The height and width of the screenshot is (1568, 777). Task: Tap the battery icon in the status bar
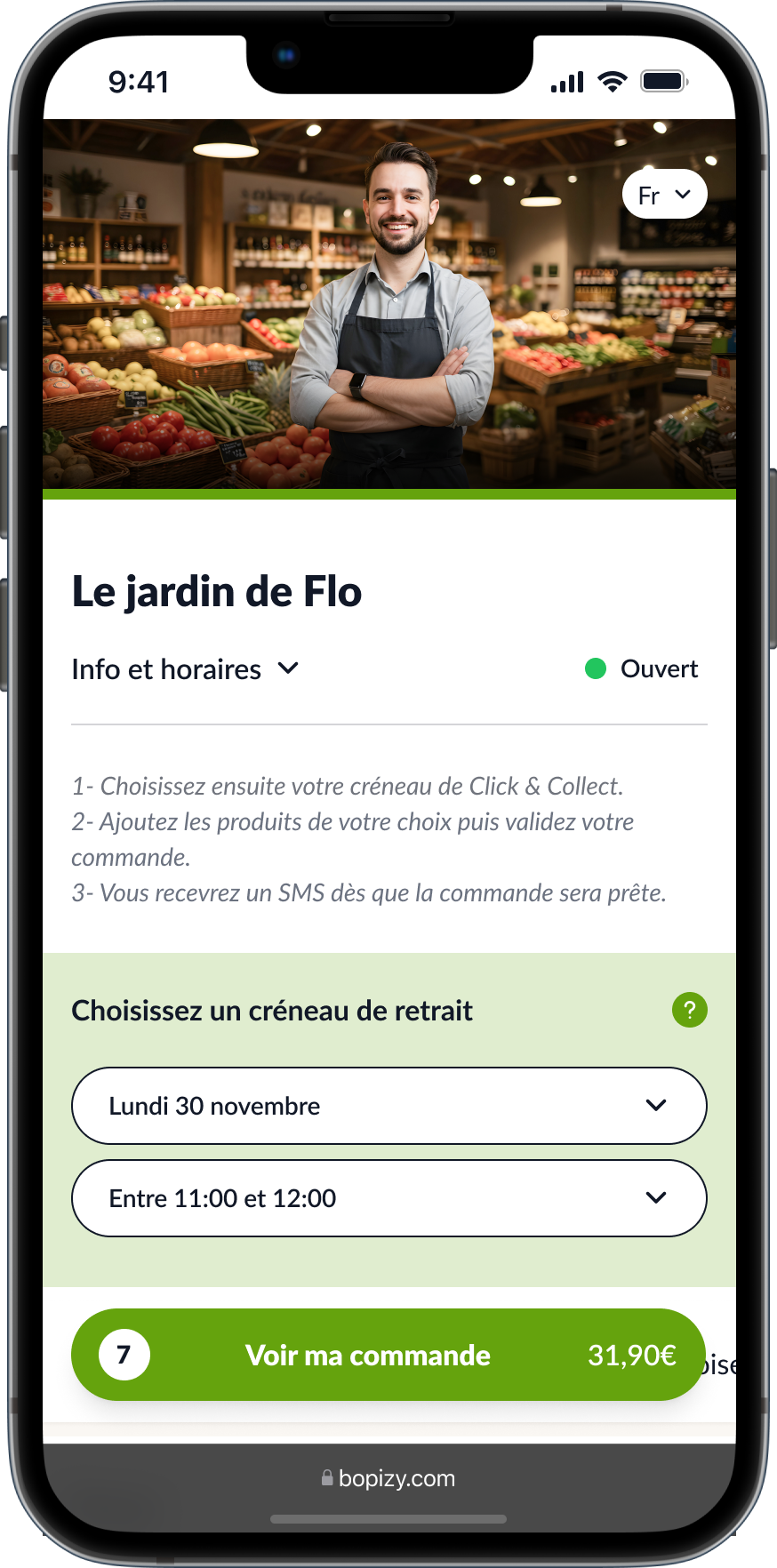(x=661, y=80)
